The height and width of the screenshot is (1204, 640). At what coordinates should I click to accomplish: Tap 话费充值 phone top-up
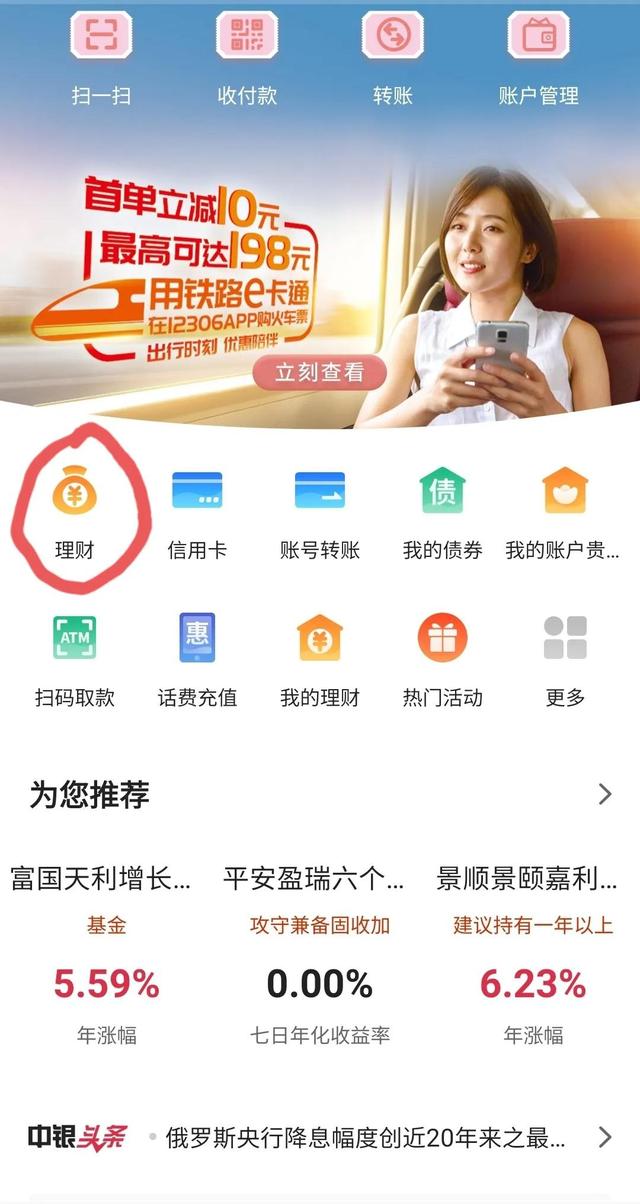pyautogui.click(x=197, y=660)
